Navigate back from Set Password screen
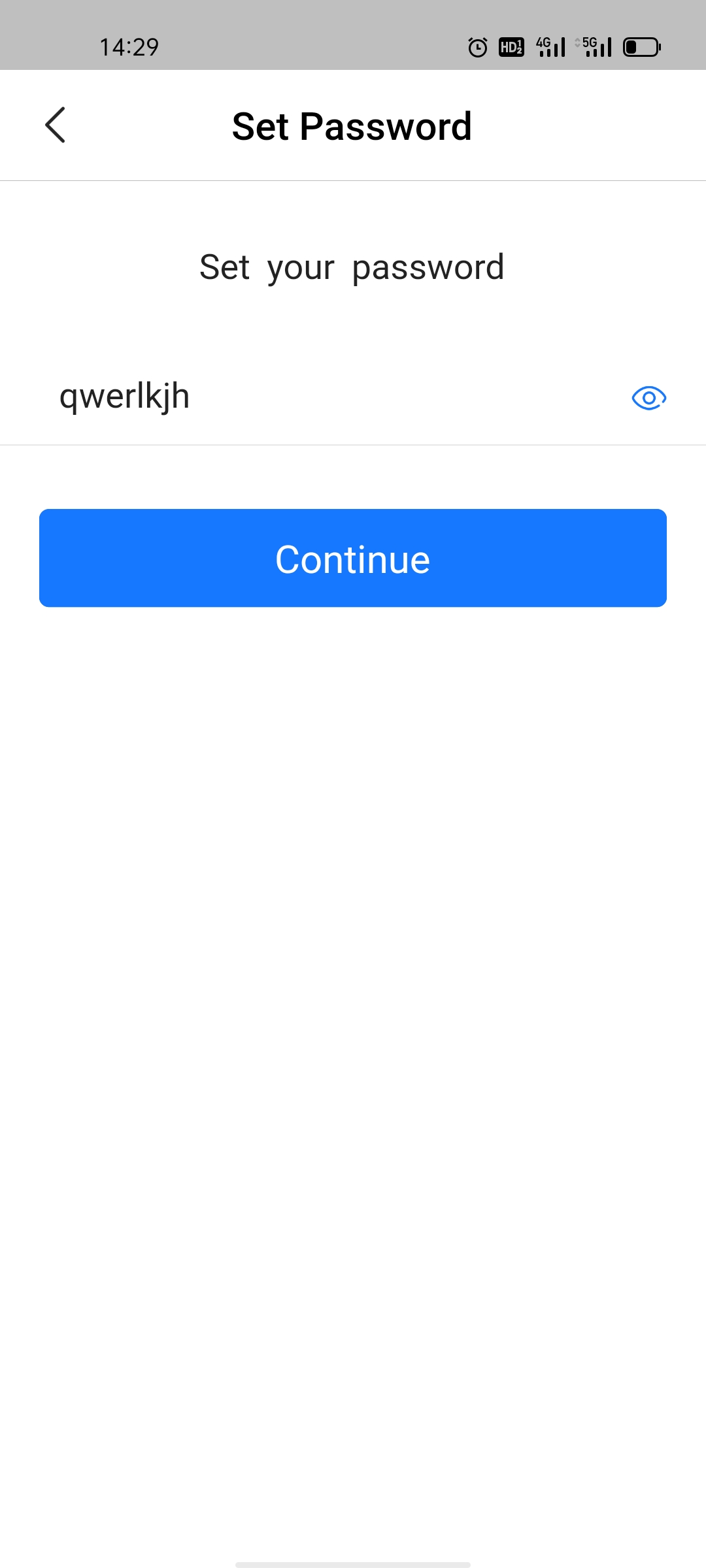 (56, 125)
